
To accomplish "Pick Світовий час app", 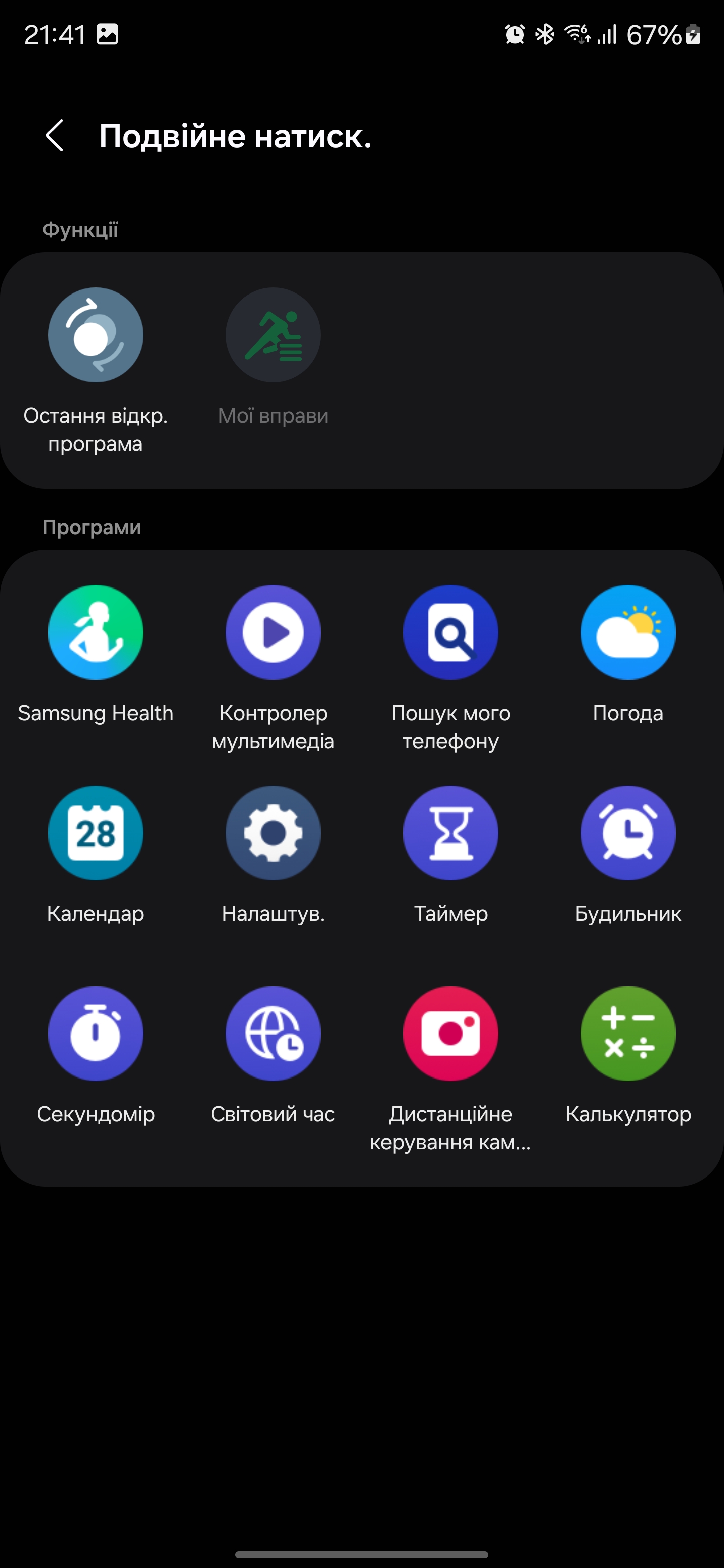I will tap(273, 1033).
